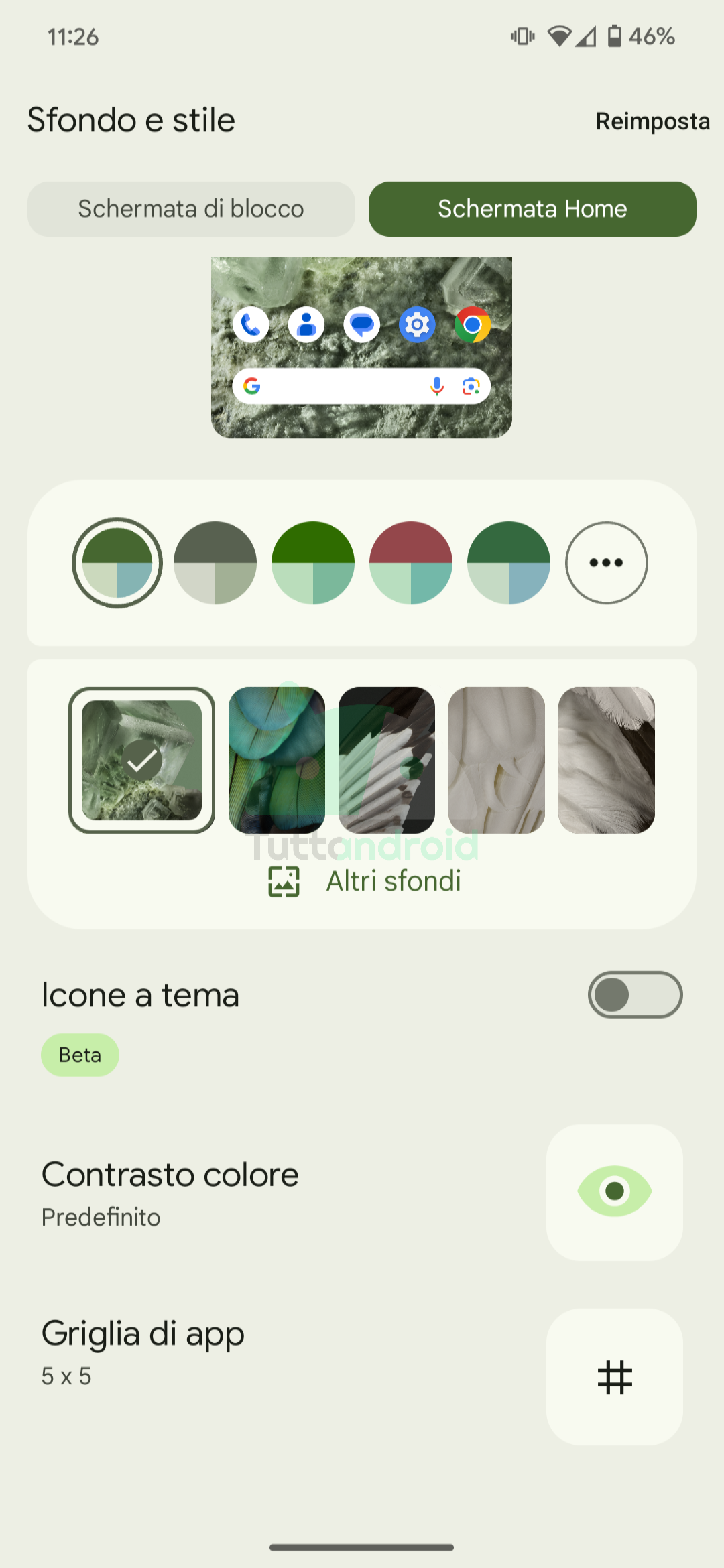Pick the black and white feather wallpaper

[x=387, y=760]
